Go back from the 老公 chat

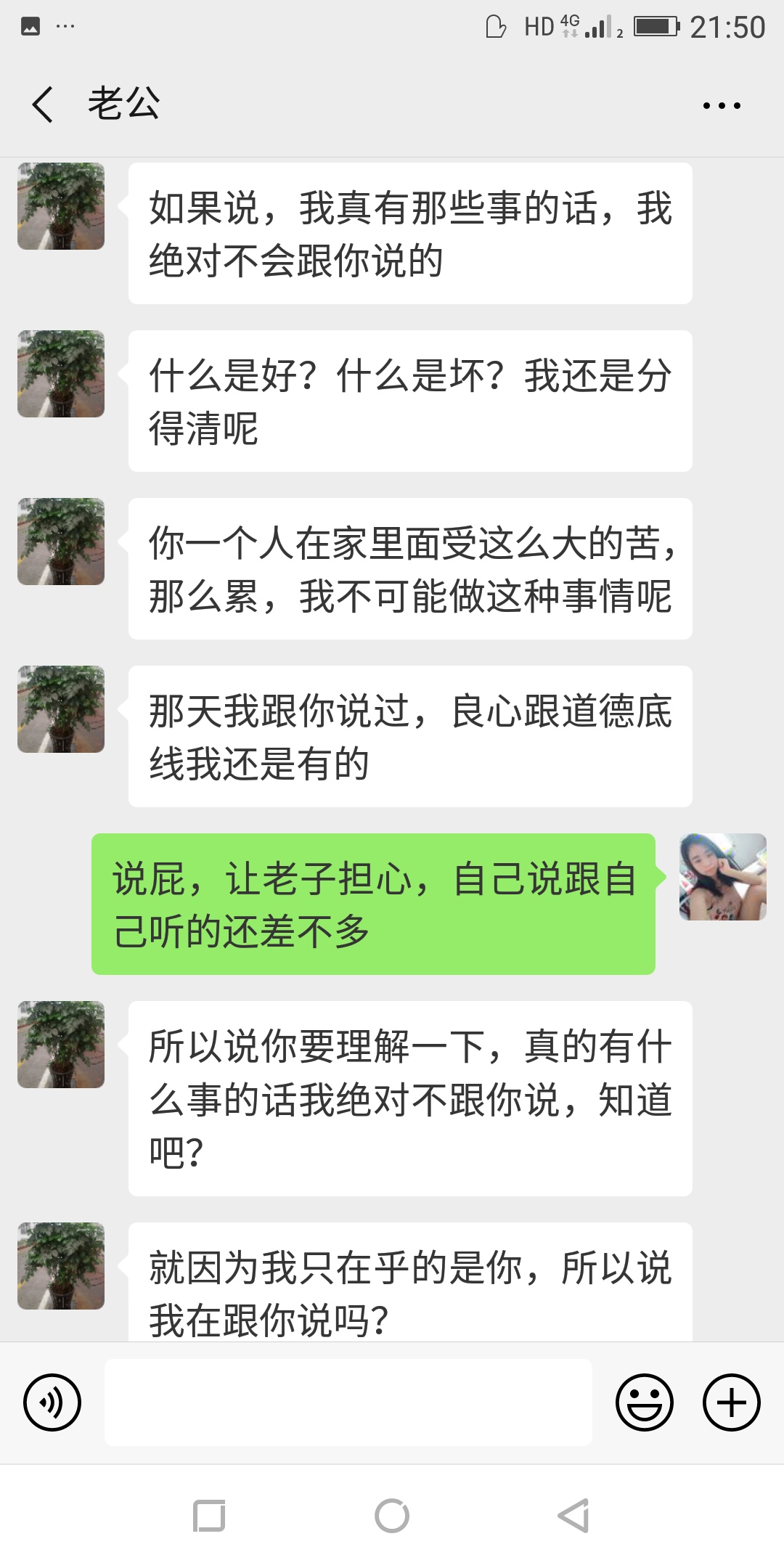pos(44,104)
